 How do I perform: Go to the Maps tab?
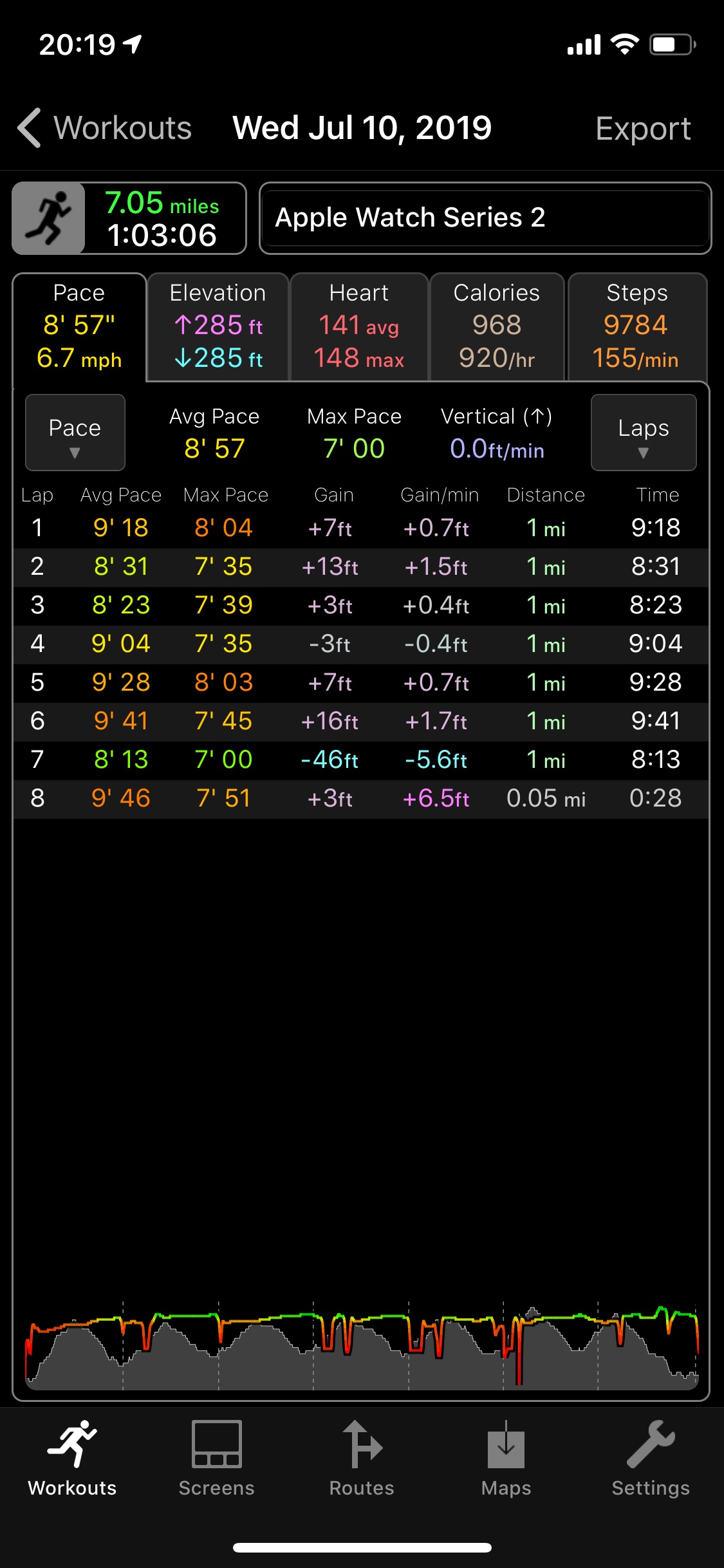506,1459
